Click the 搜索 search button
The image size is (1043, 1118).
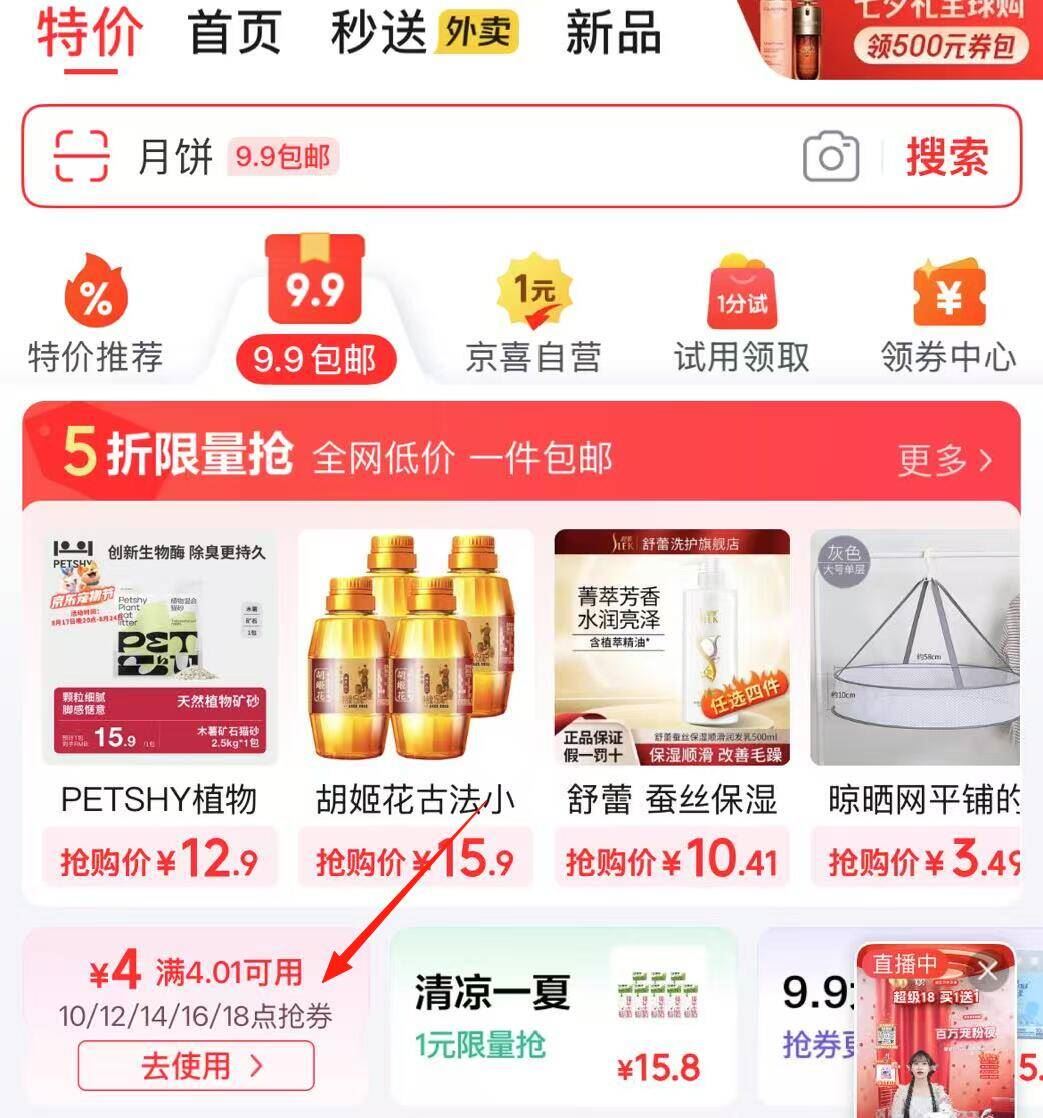(x=947, y=155)
